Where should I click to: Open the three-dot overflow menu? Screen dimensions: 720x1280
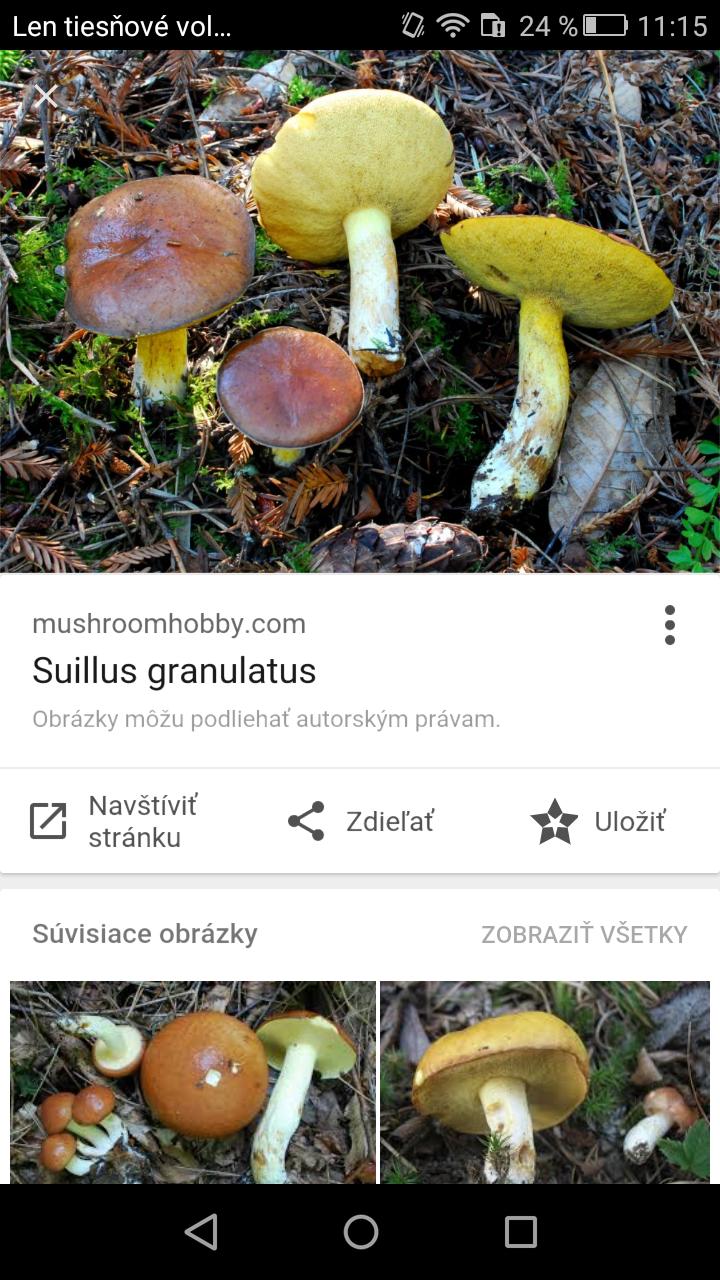click(669, 625)
